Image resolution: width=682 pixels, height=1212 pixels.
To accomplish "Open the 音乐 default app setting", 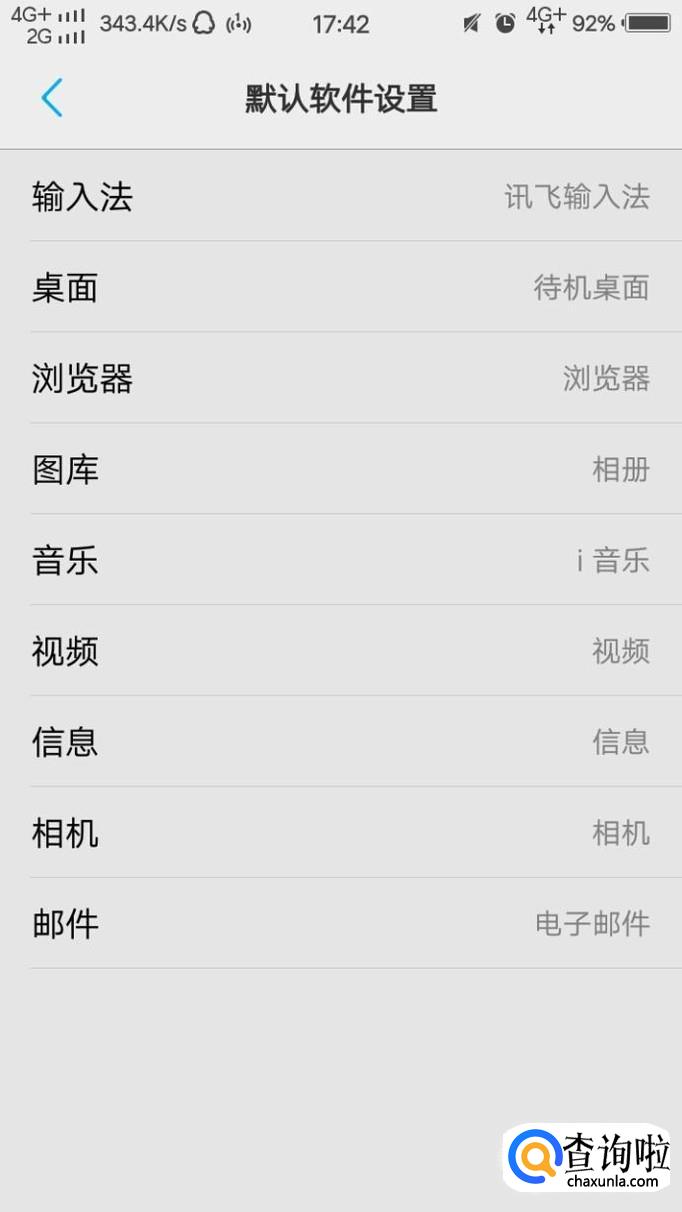I will point(340,561).
